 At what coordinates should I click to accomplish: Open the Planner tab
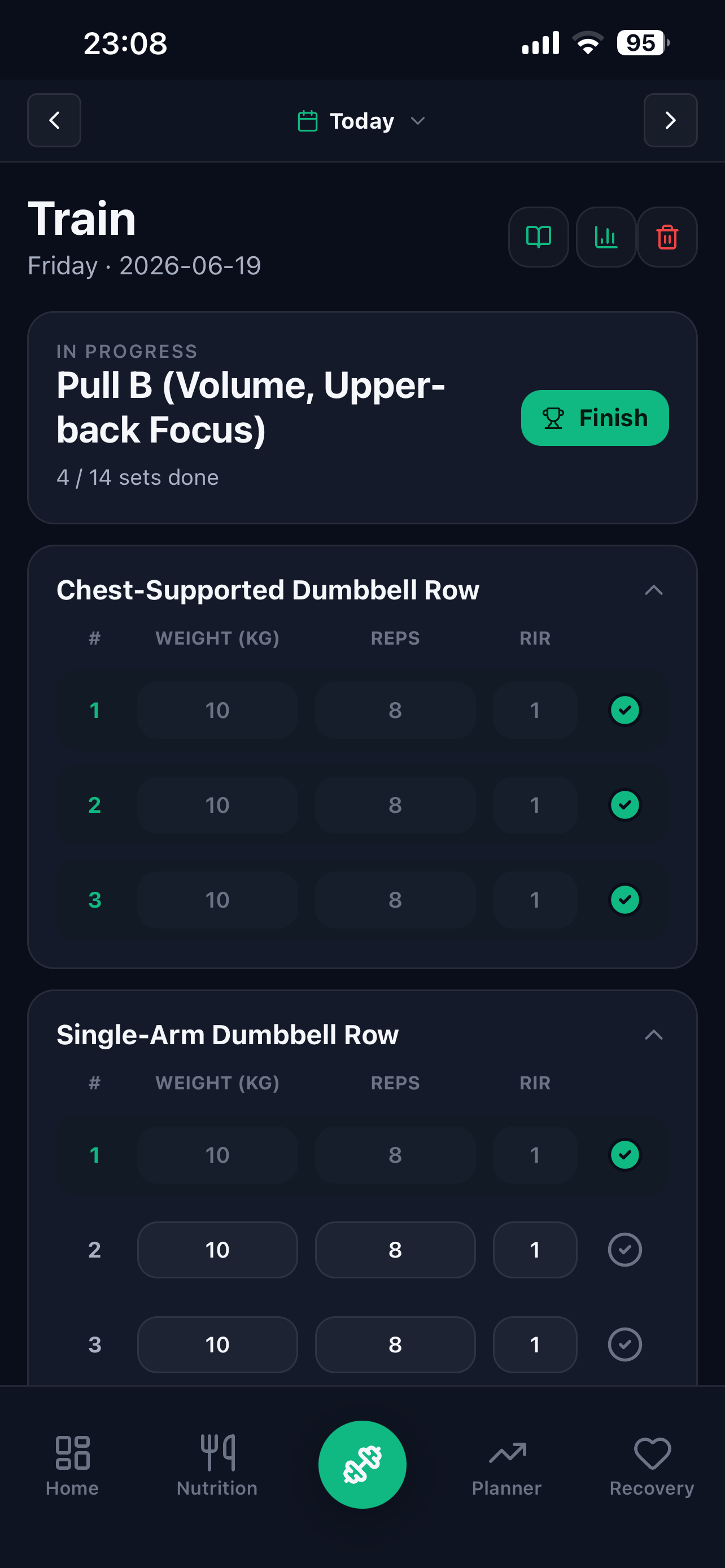tap(506, 1466)
